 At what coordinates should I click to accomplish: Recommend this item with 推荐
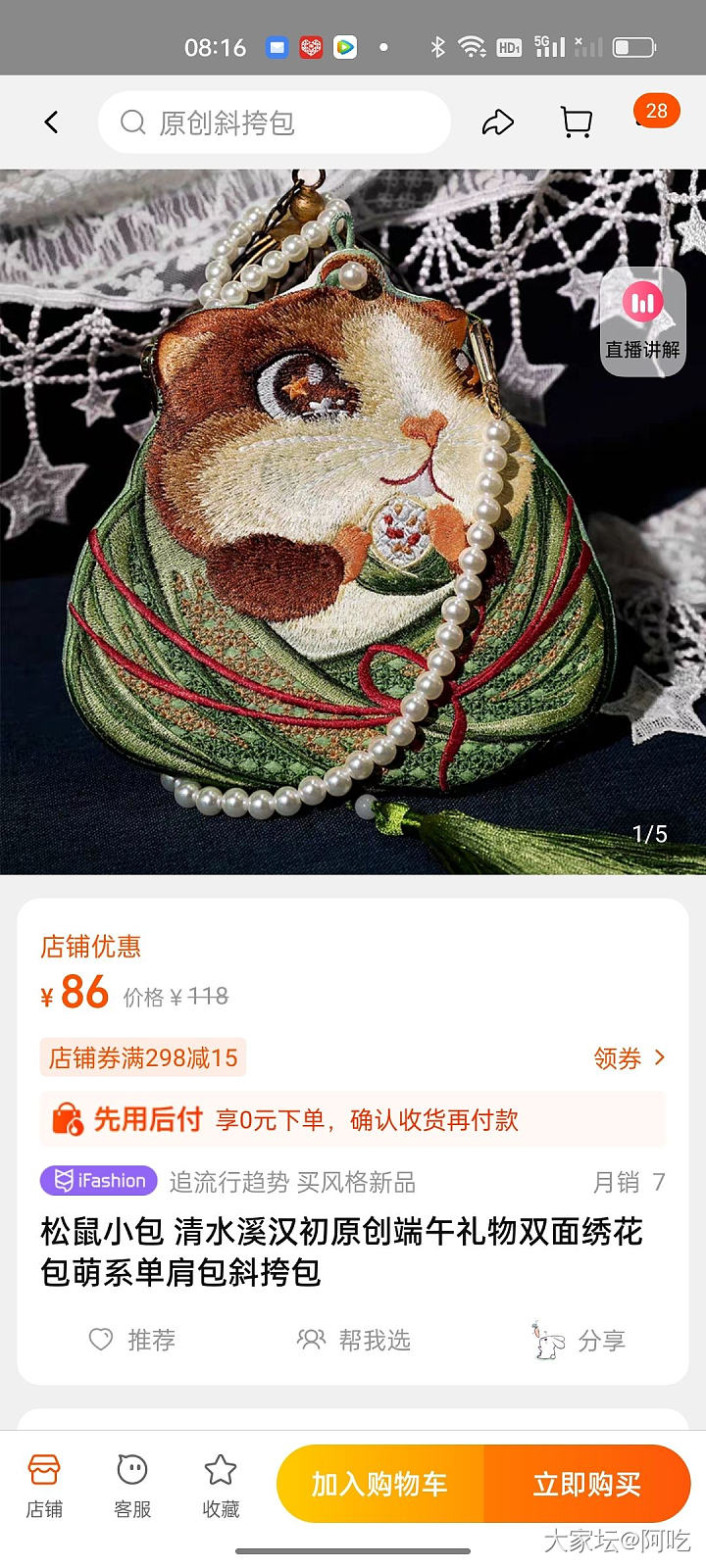[x=132, y=1340]
